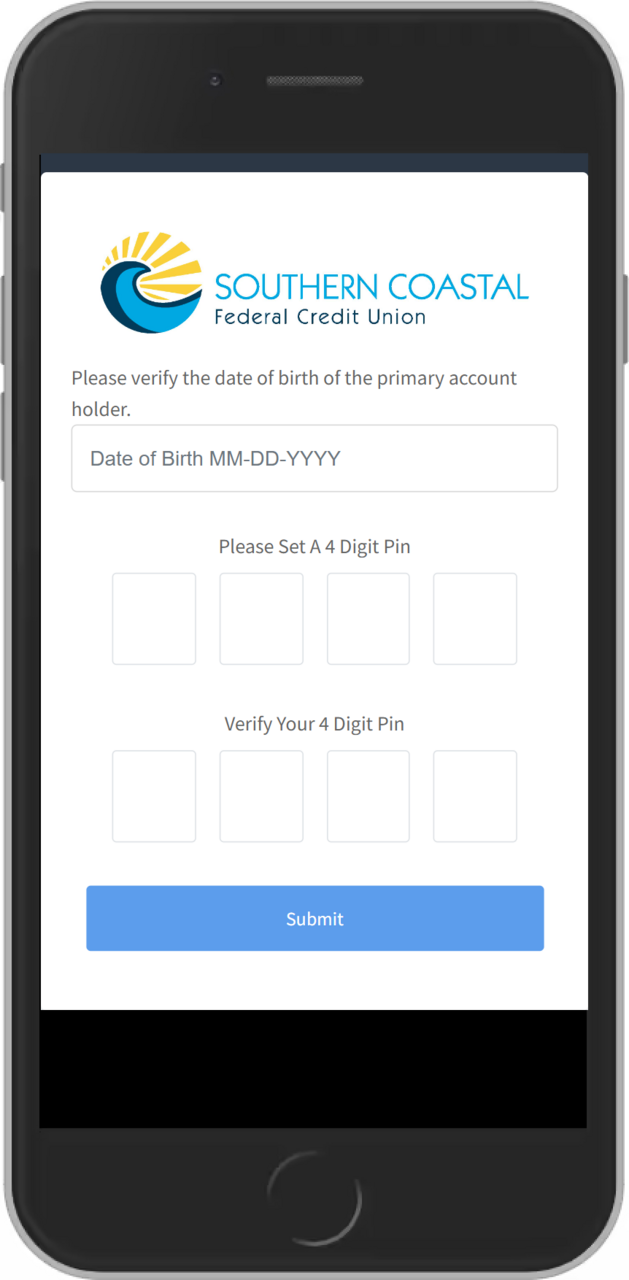Screen dimensions: 629x1280
Task: Tap the Date of Birth field
Action: coord(314,458)
